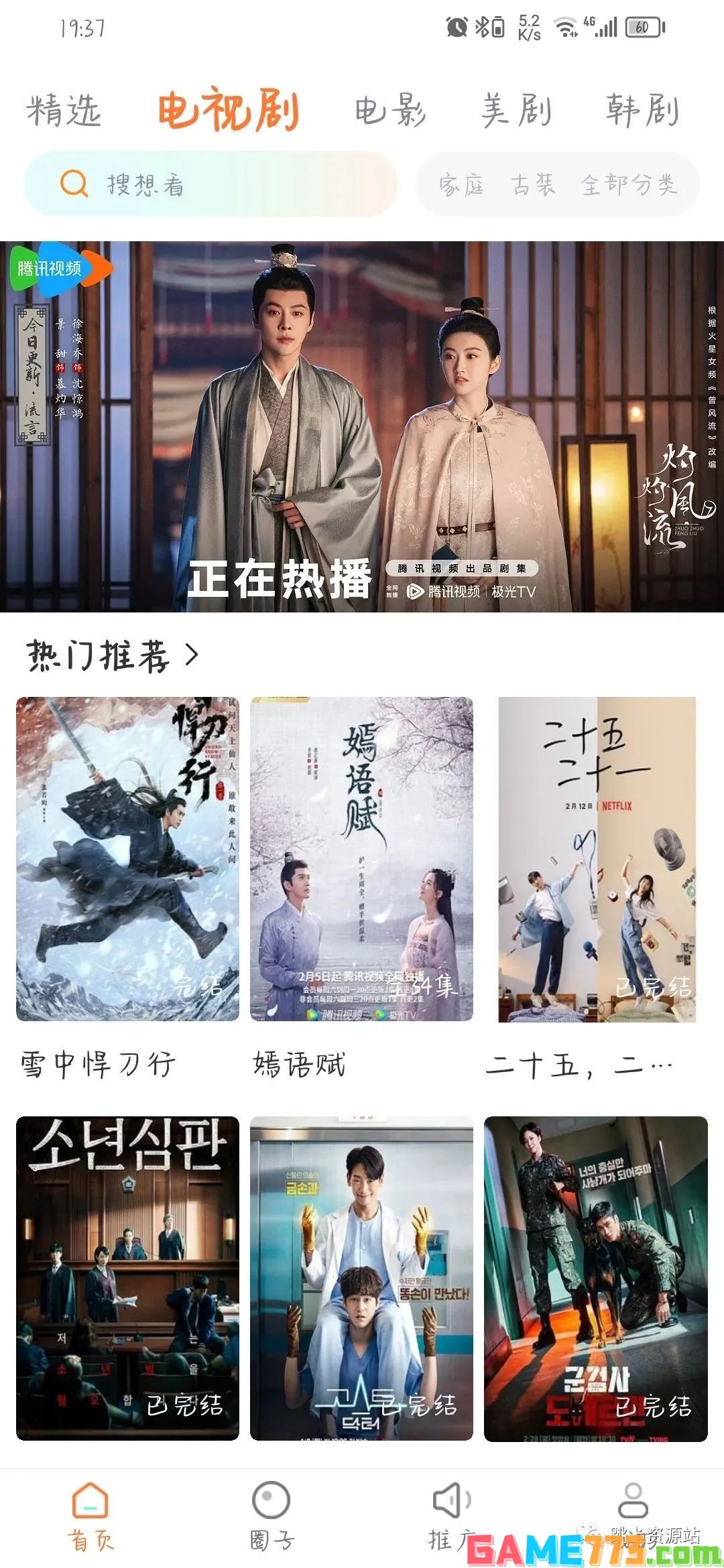Open the 소년심판 courtroom drama poster
The width and height of the screenshot is (724, 1568).
coord(127,1279)
